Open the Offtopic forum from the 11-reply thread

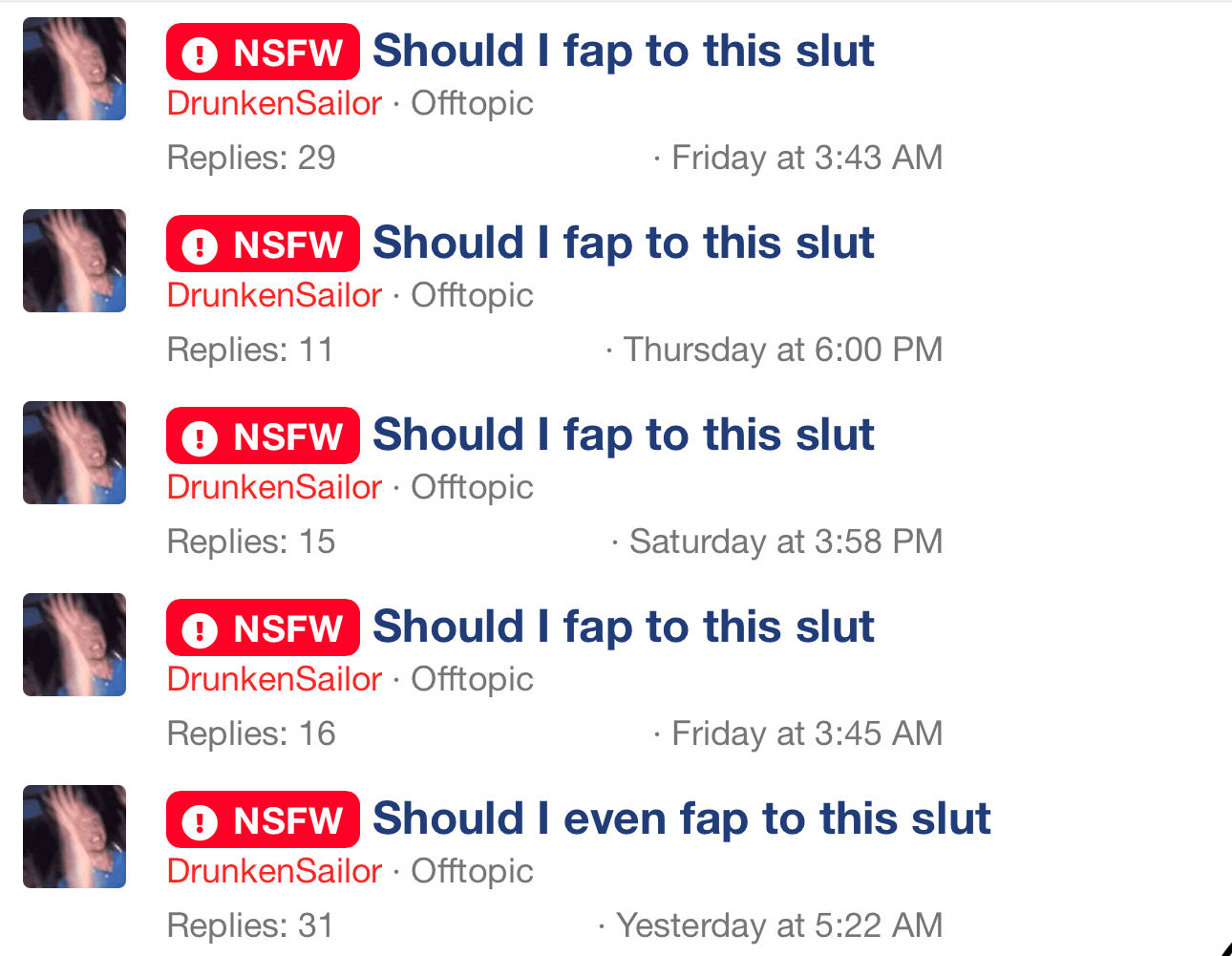point(472,295)
